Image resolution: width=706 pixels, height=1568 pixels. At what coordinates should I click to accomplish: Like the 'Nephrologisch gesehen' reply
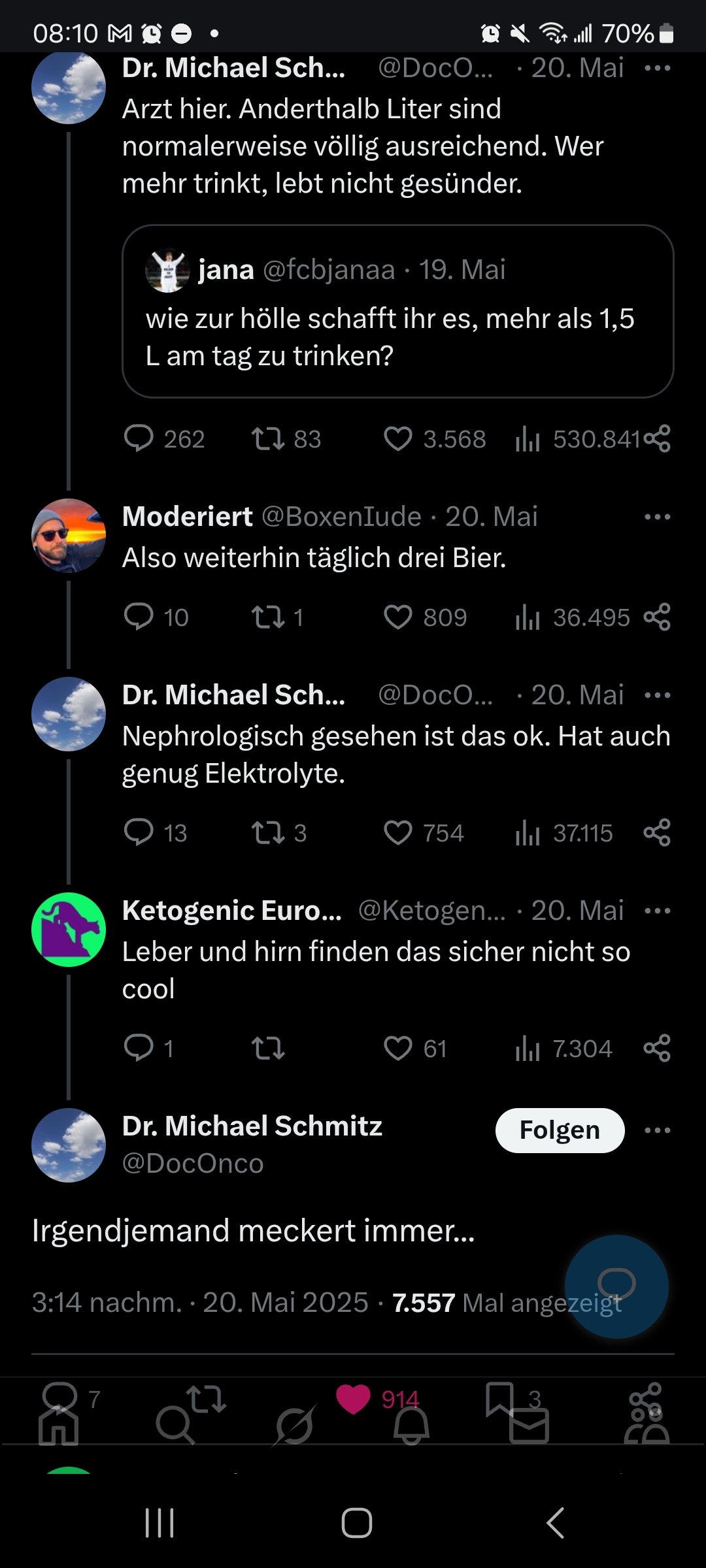(x=398, y=833)
